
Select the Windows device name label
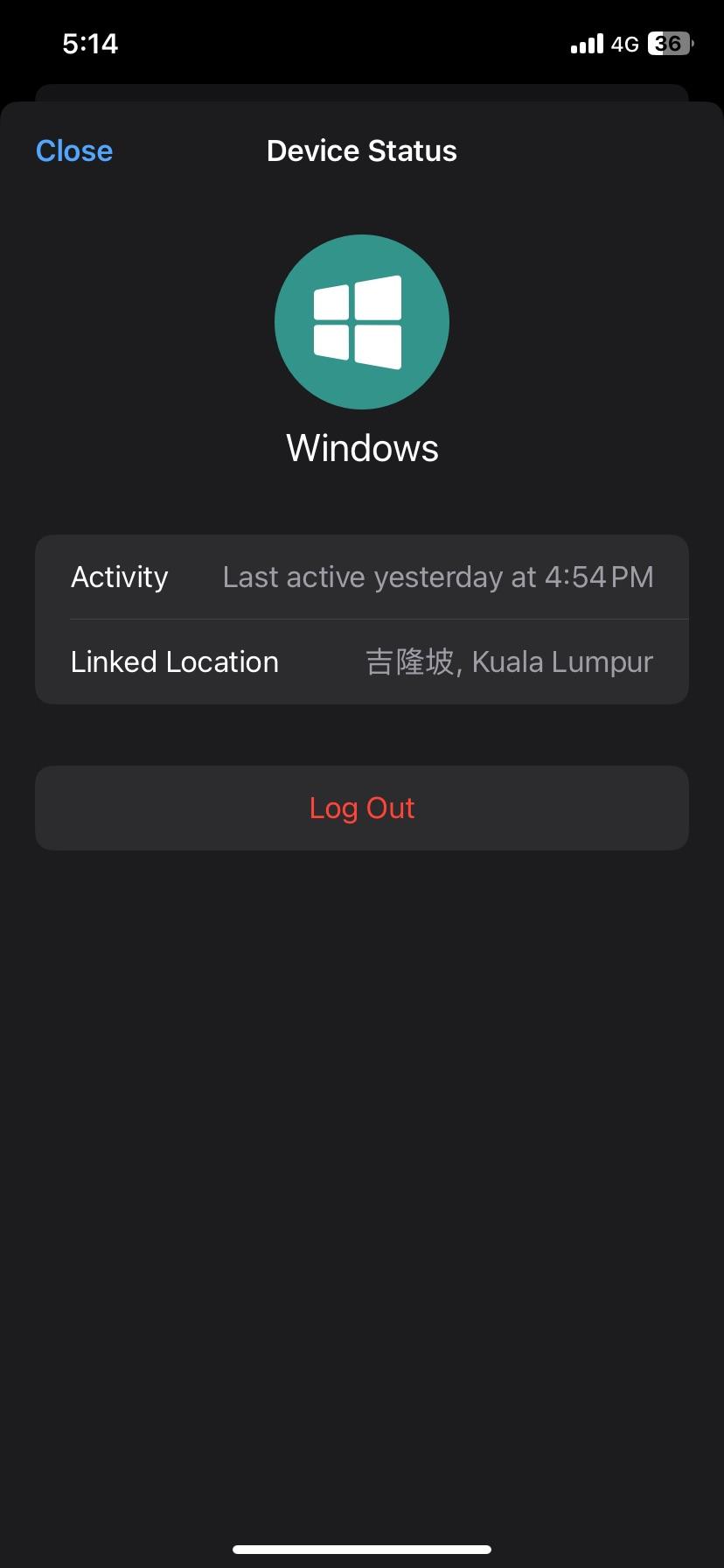[362, 447]
